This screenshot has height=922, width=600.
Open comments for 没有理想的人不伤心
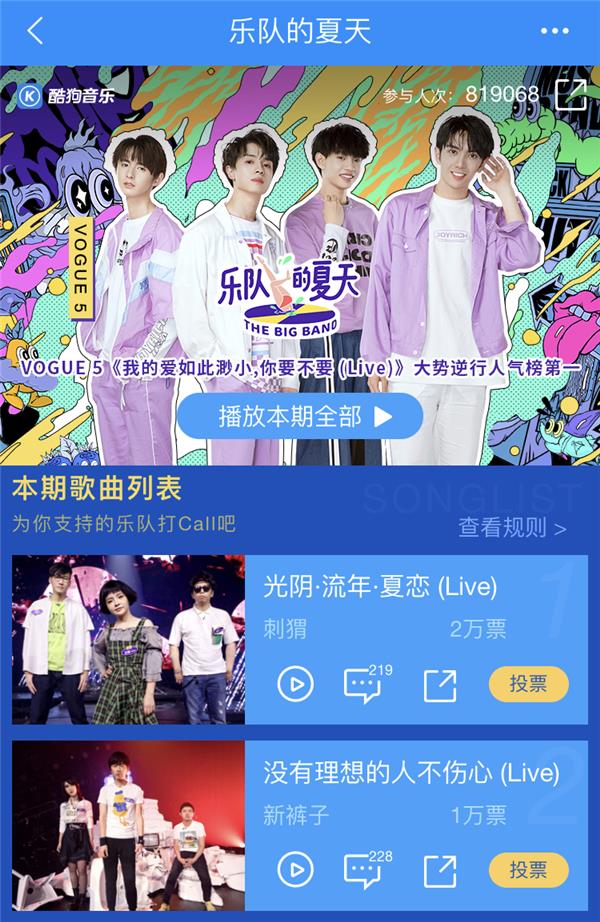point(364,869)
